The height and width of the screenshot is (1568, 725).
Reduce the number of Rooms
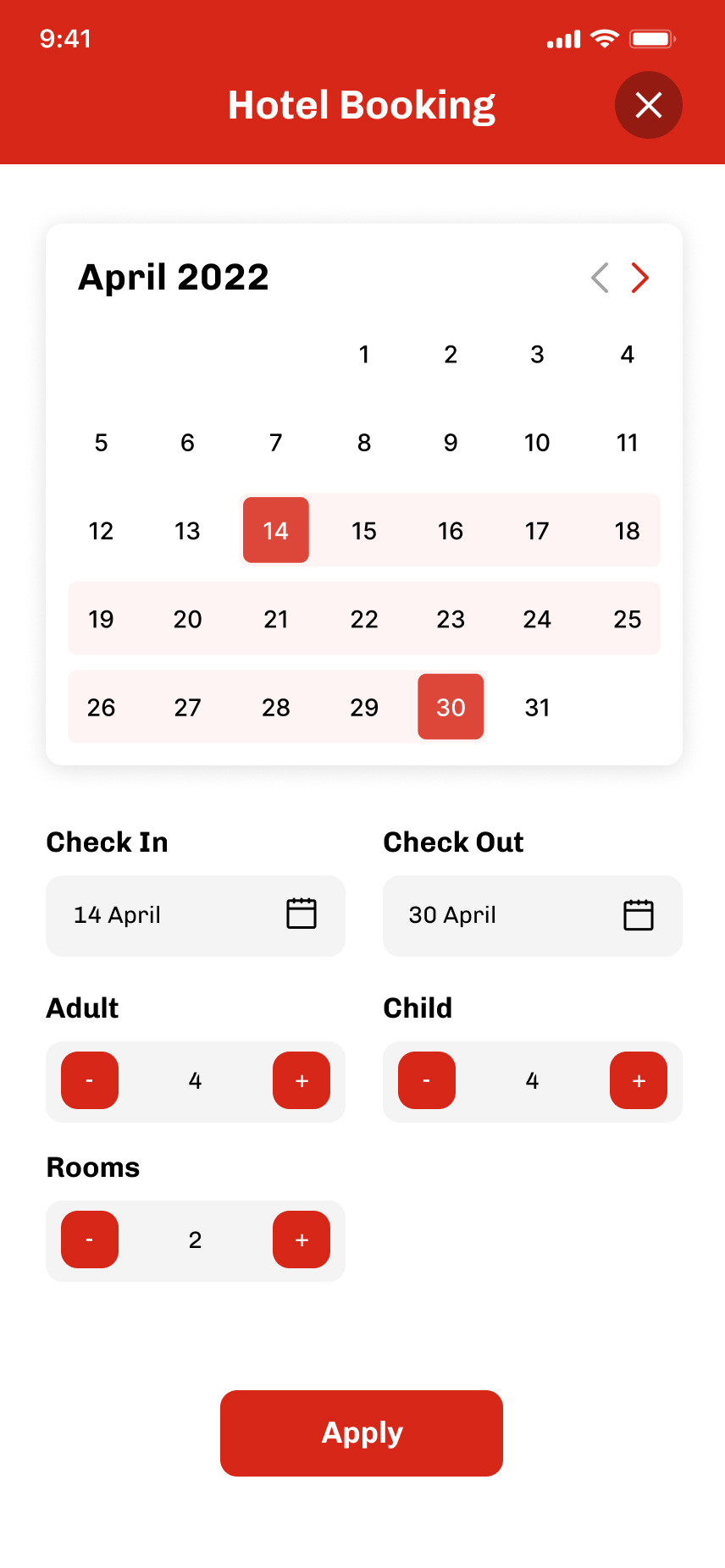click(90, 1239)
